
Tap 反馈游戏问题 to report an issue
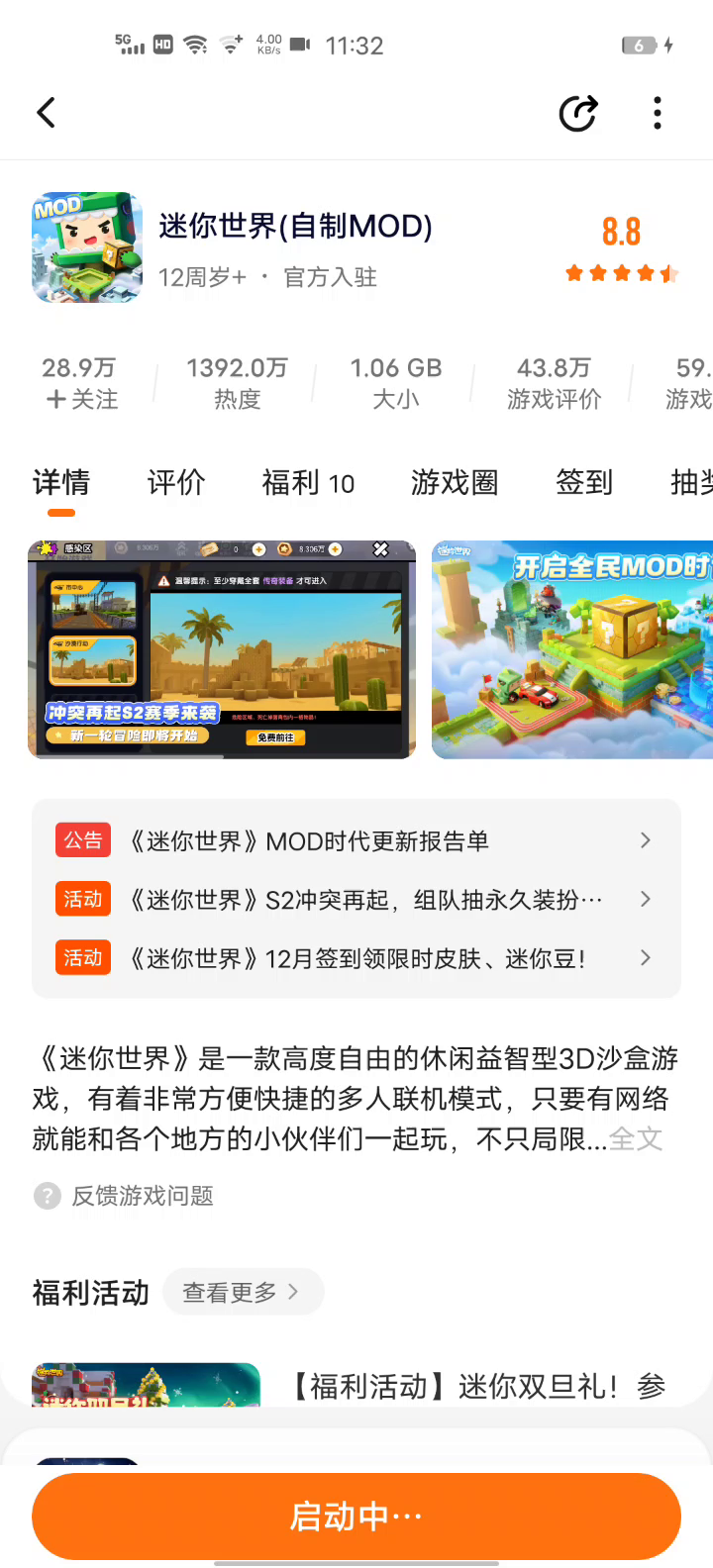pos(142,1196)
